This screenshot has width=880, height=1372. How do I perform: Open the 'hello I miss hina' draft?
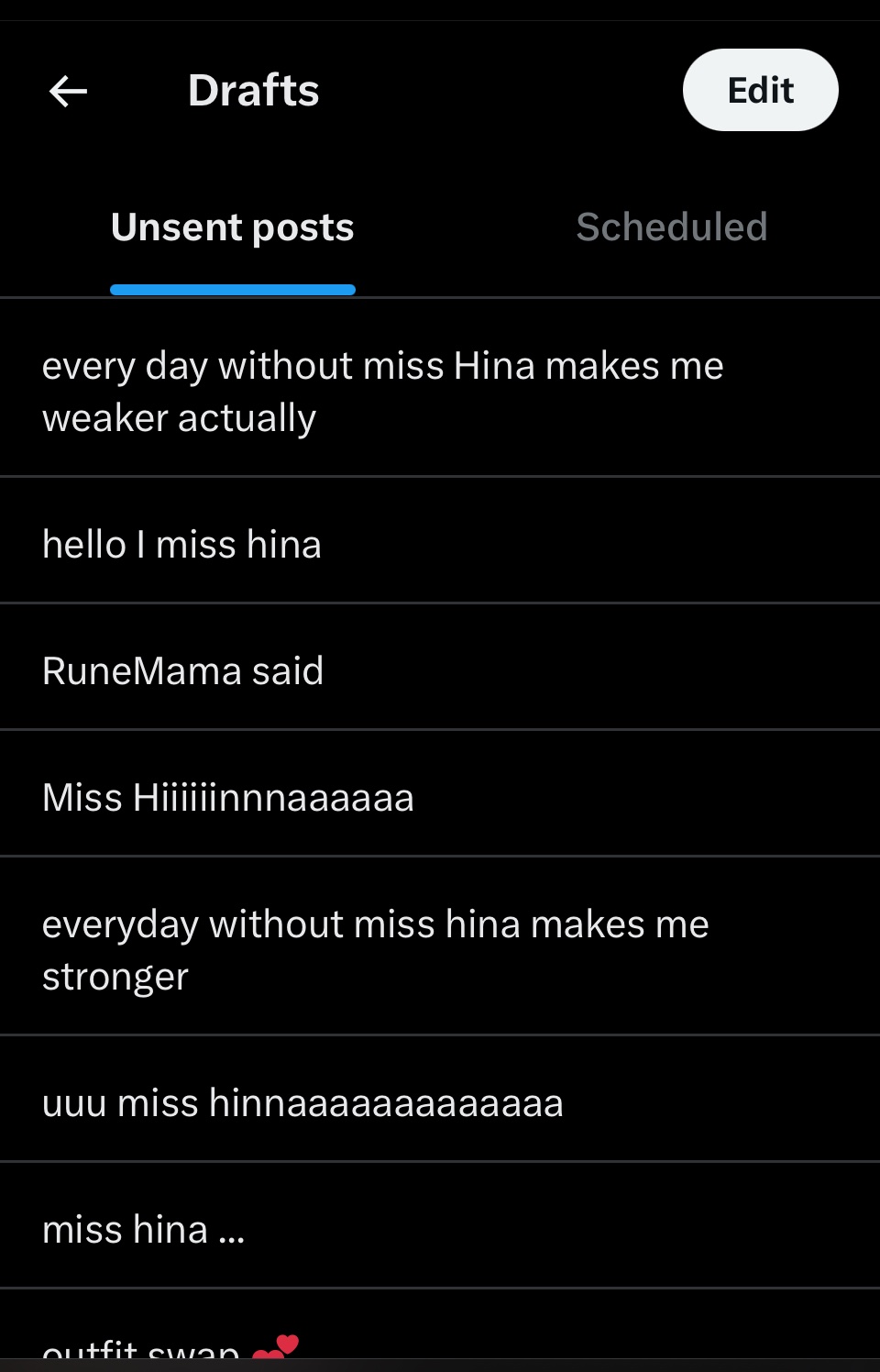pos(181,545)
